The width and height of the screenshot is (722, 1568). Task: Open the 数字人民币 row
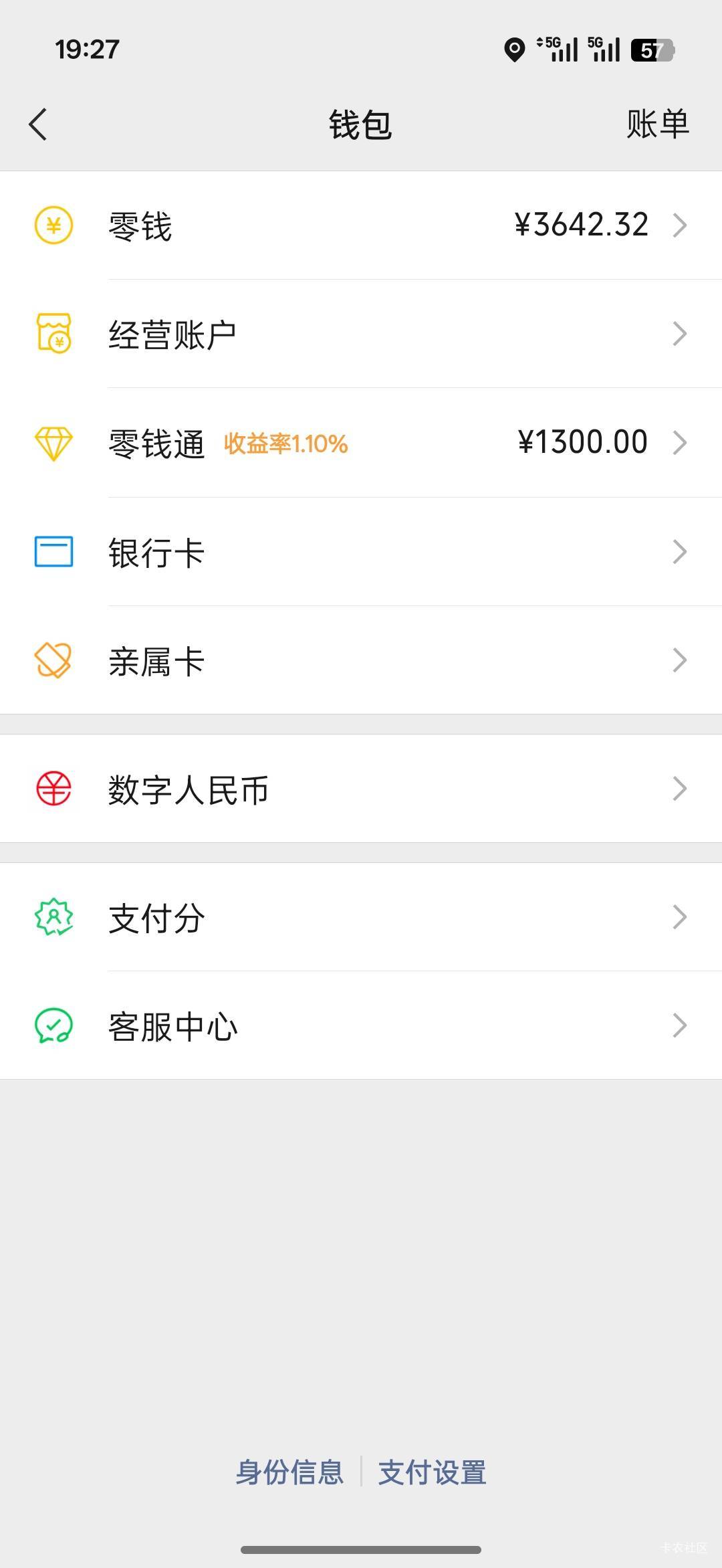pyautogui.click(x=361, y=789)
